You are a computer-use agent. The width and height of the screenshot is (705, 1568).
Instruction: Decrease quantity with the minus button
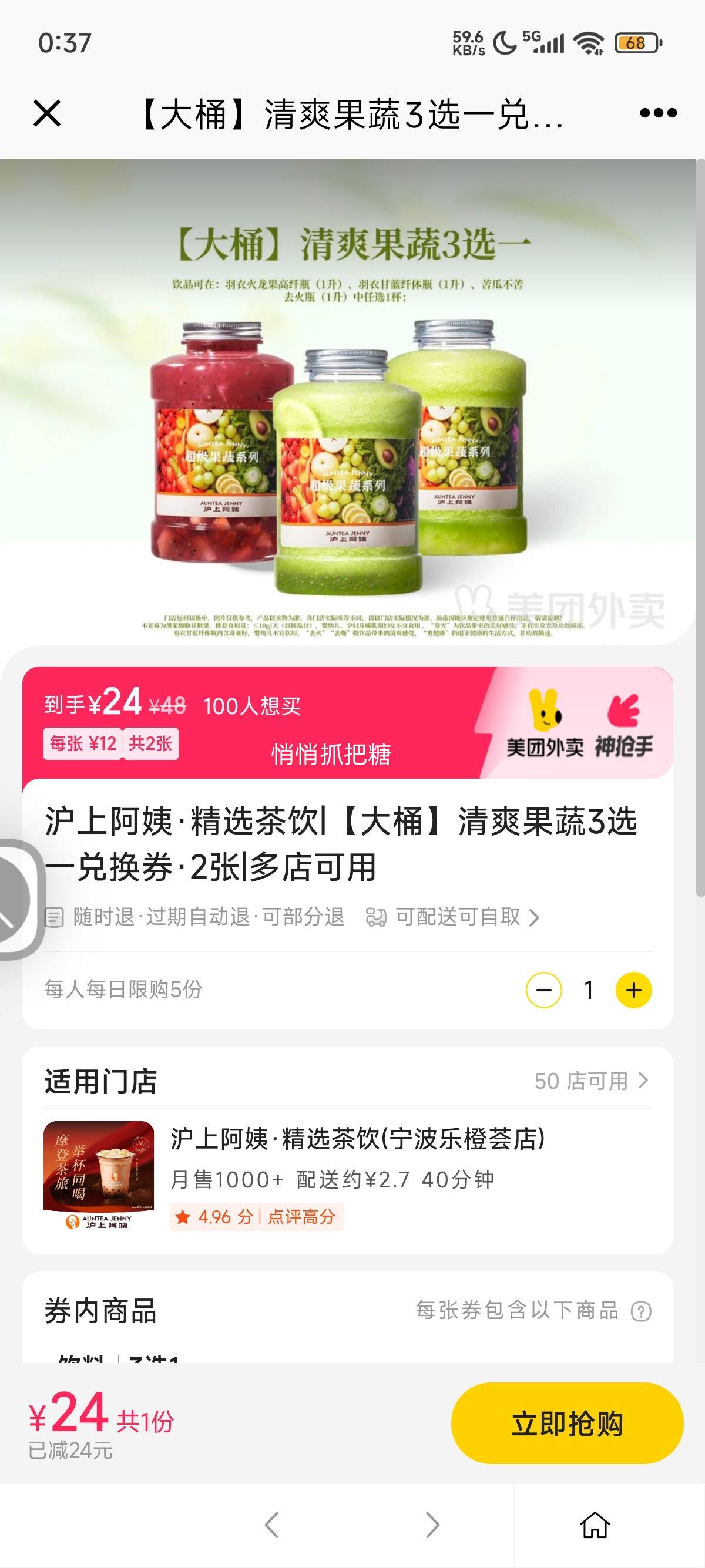point(543,990)
